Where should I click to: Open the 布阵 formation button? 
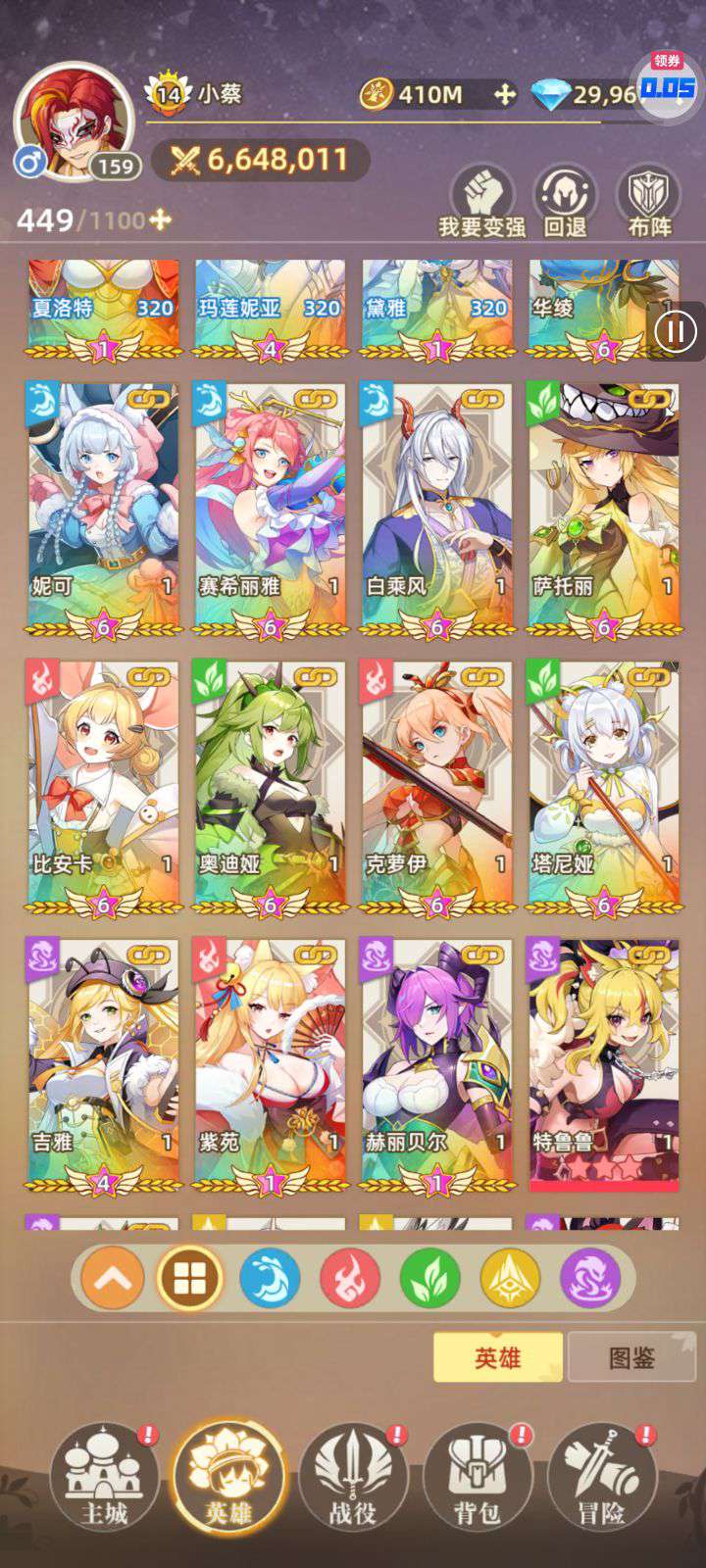pyautogui.click(x=649, y=202)
